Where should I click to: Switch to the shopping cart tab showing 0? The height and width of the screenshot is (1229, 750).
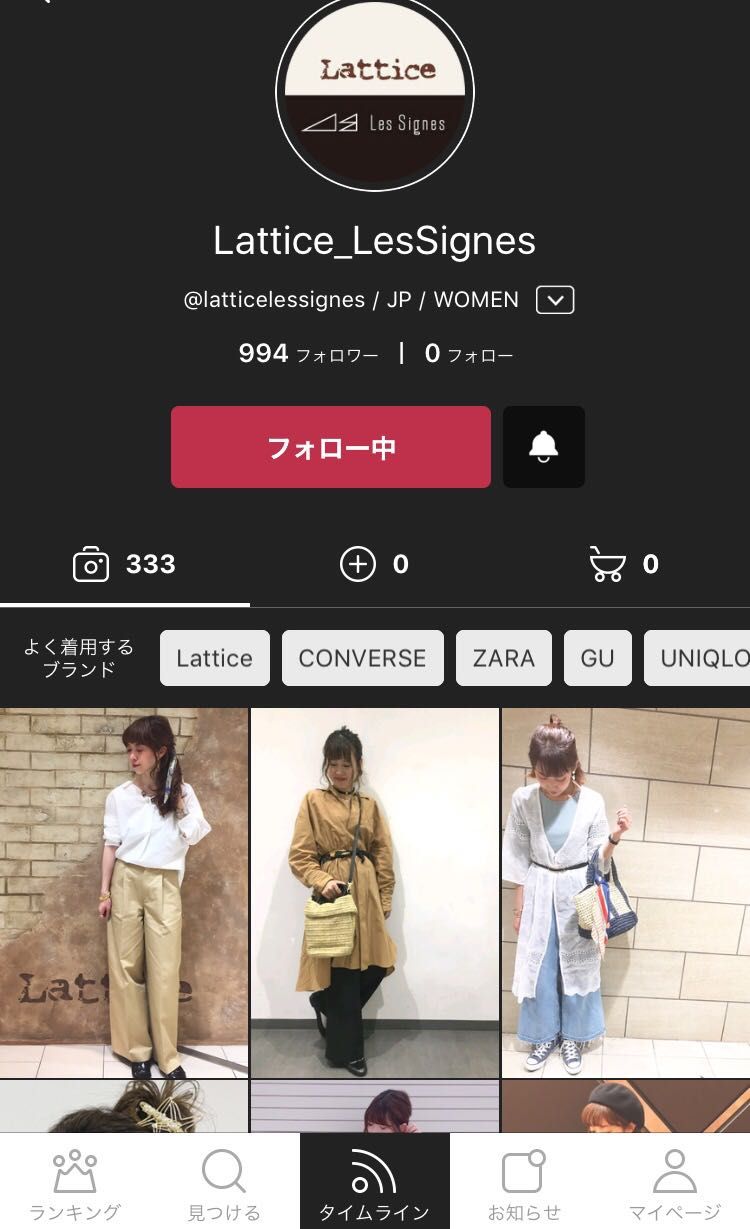point(624,565)
